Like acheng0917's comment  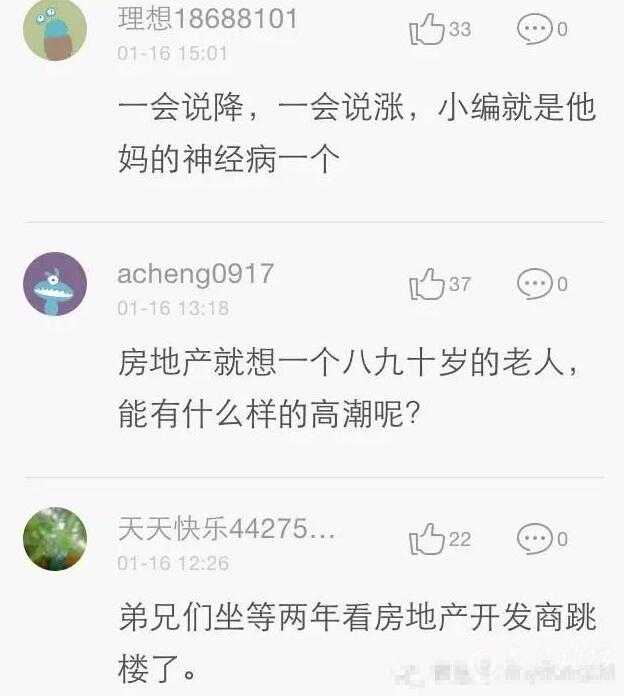[427, 285]
